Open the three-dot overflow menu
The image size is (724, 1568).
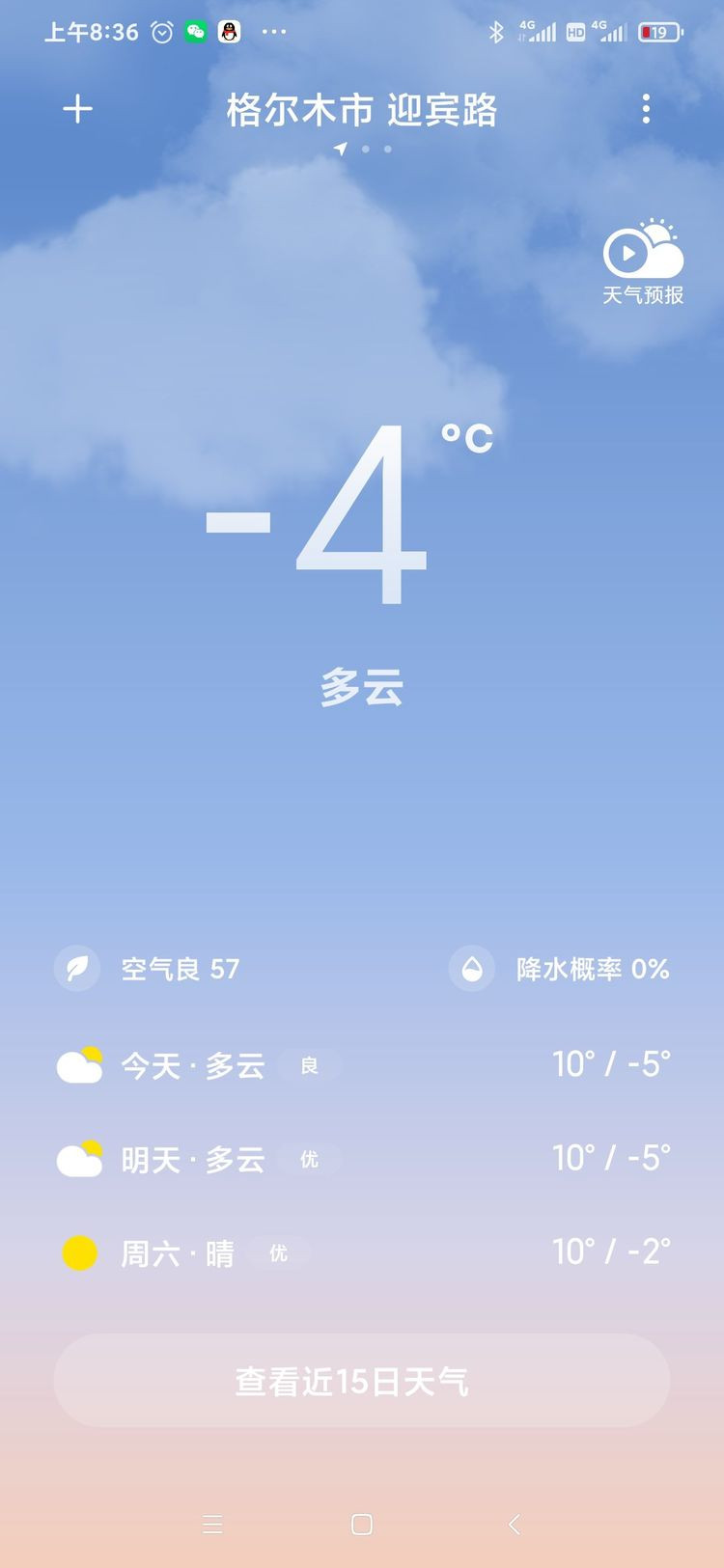click(646, 109)
